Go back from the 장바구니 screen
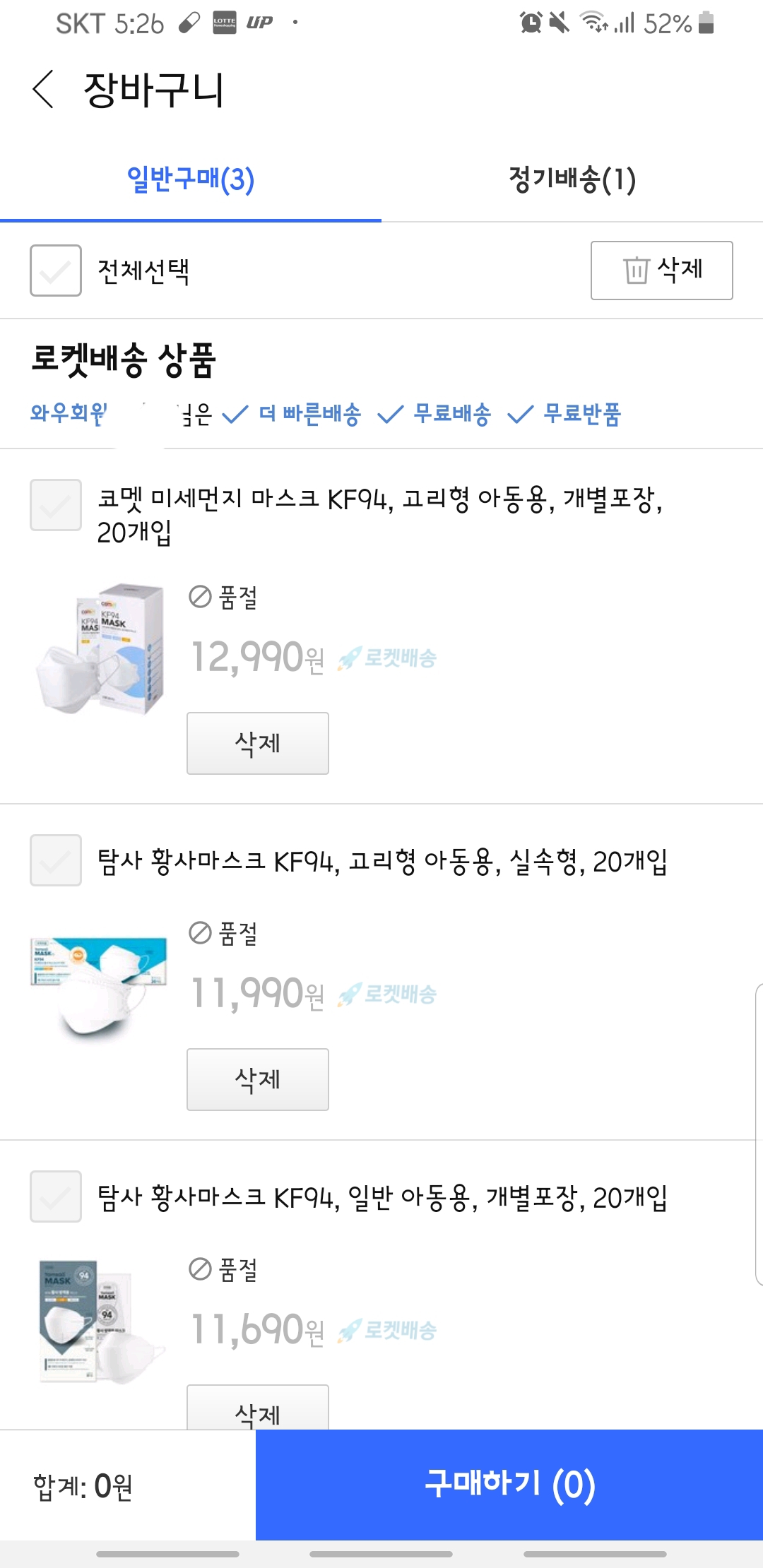763x1568 pixels. pyautogui.click(x=44, y=90)
